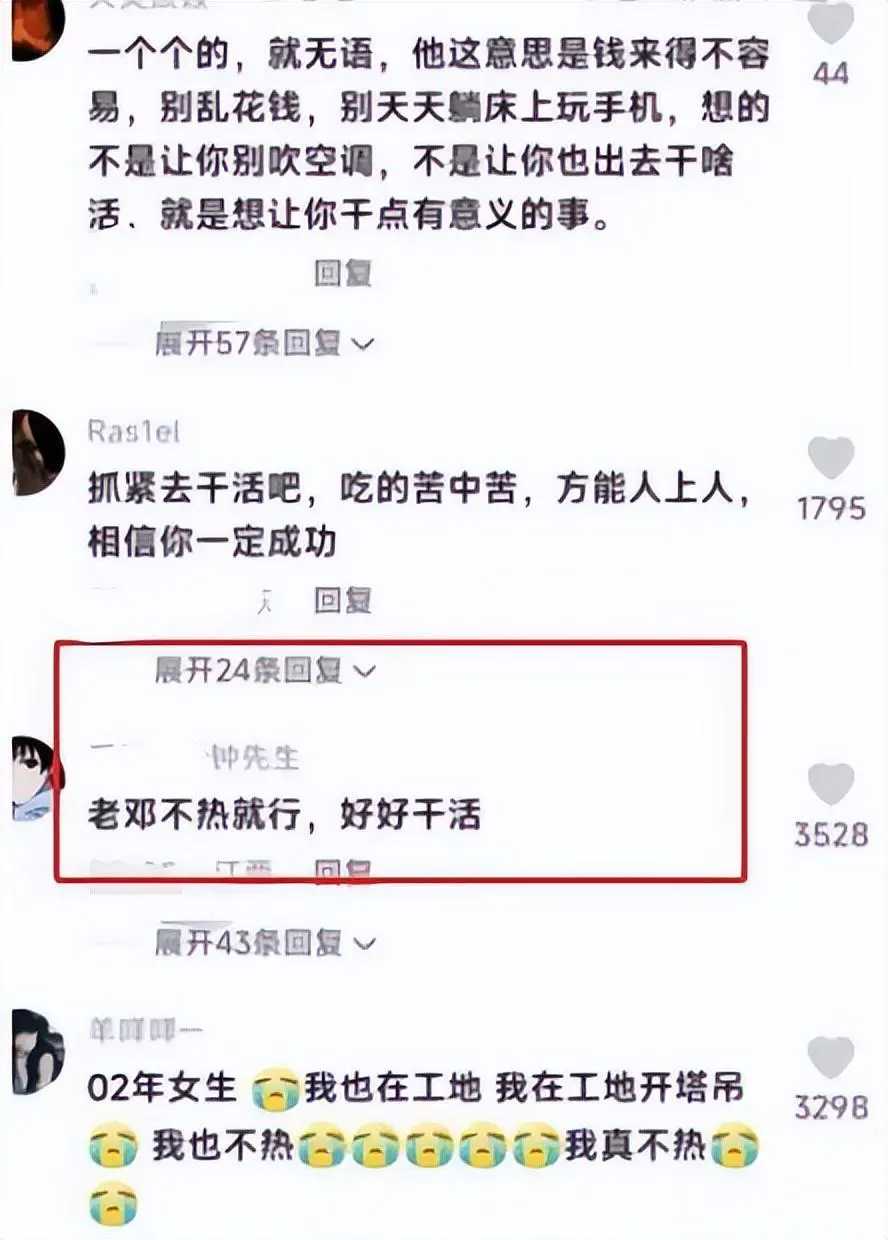Image resolution: width=888 pixels, height=1240 pixels.
Task: Reply to Ras1el's comment
Action: click(343, 600)
